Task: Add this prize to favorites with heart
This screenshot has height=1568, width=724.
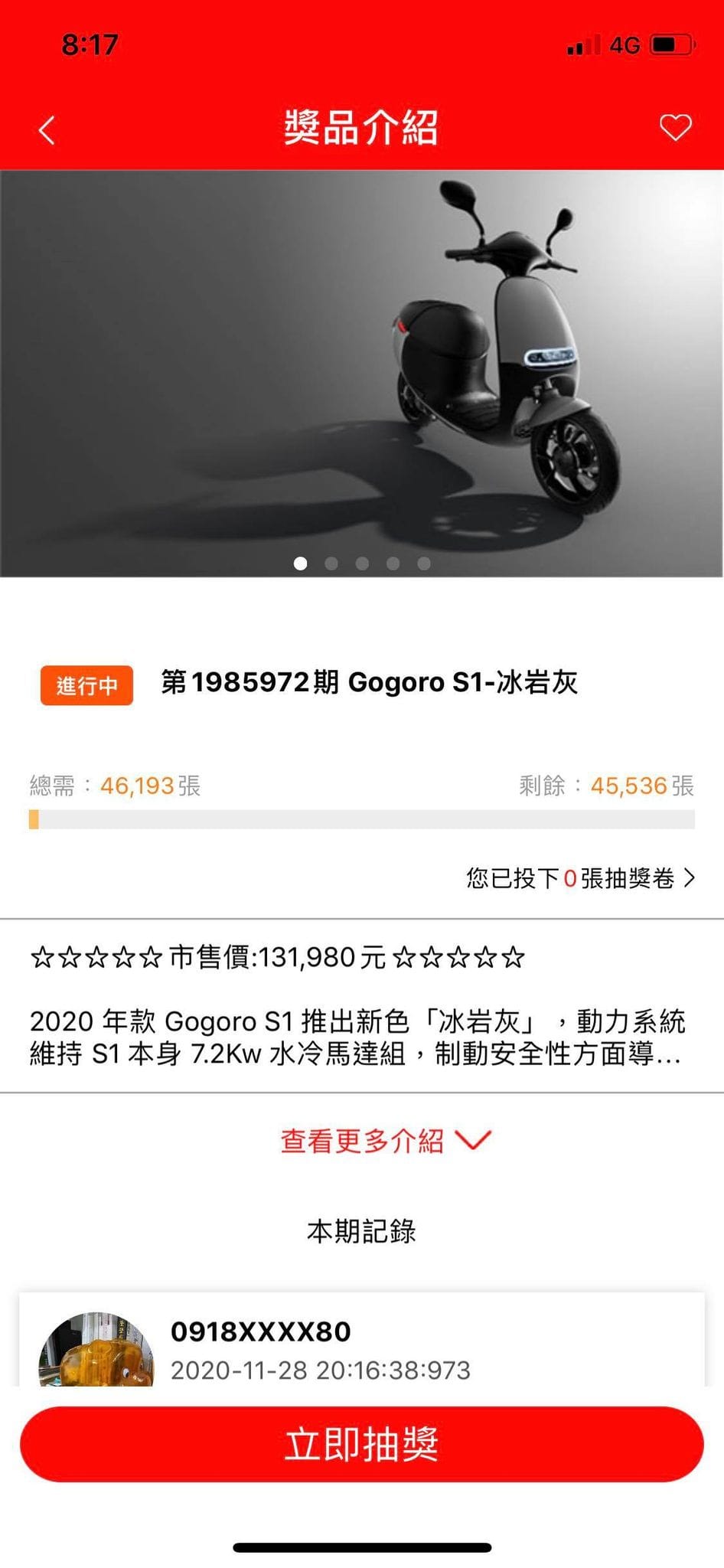Action: pos(675,128)
